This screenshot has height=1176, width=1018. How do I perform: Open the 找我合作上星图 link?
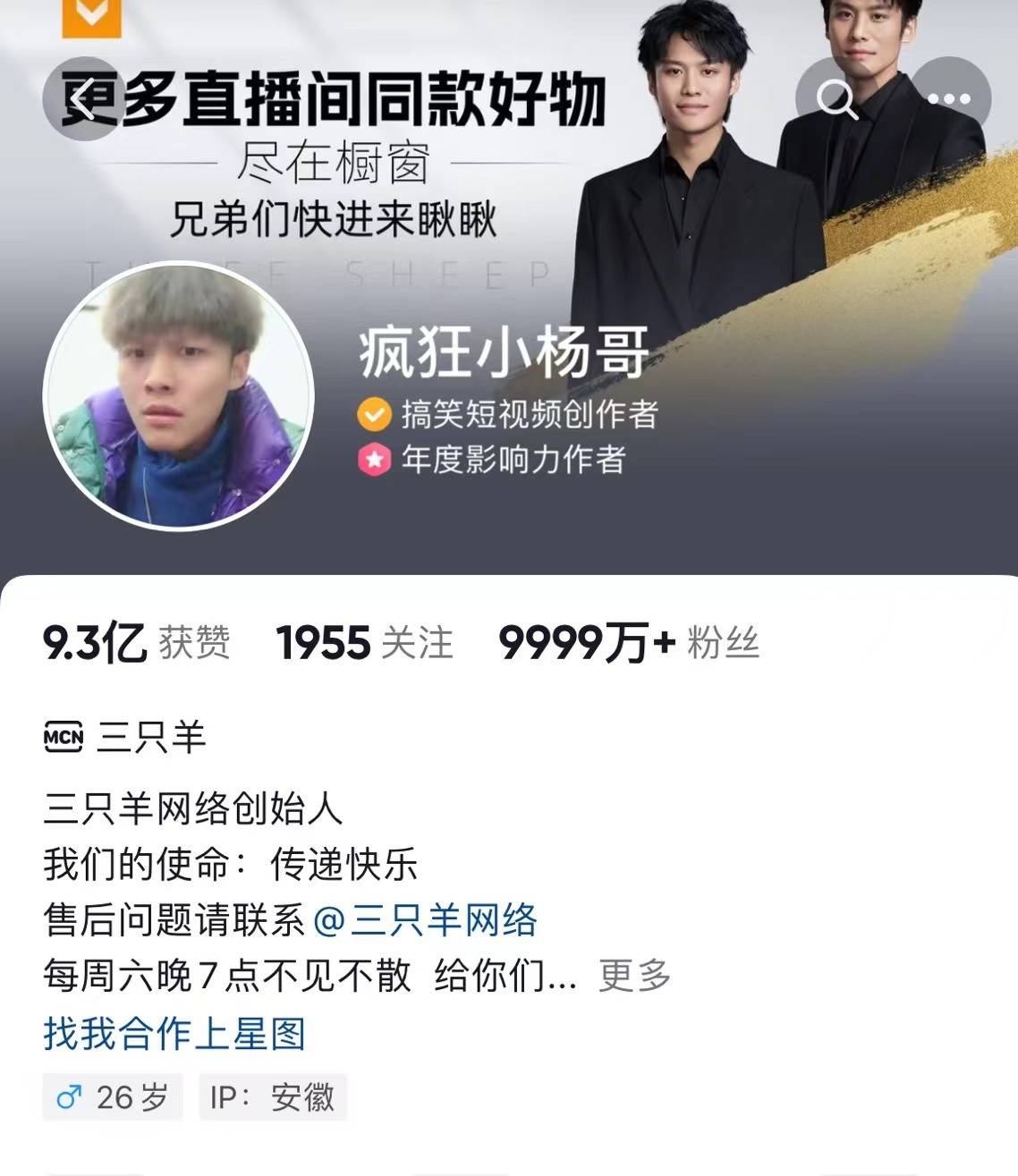174,1033
